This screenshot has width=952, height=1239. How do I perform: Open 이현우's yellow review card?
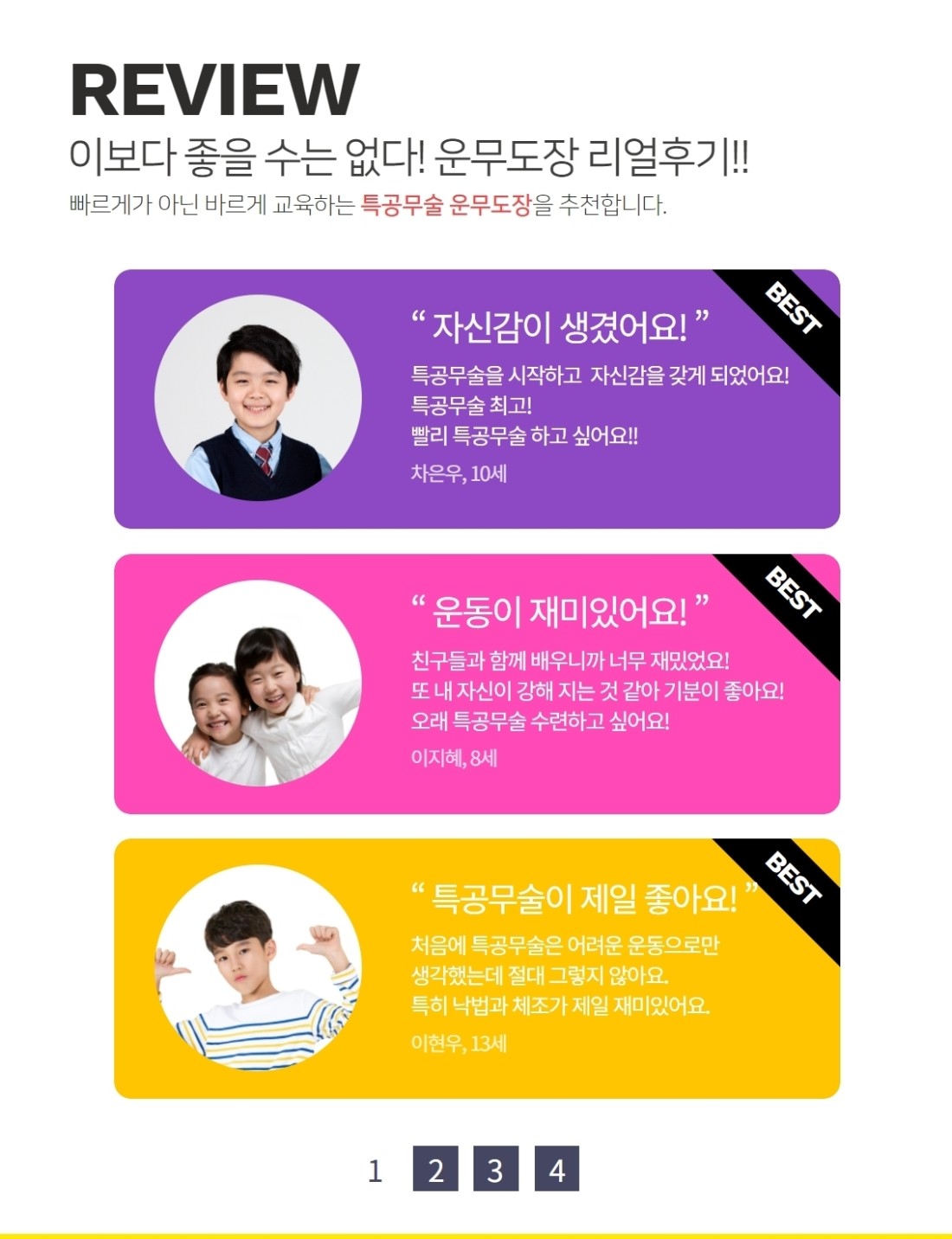point(477,968)
